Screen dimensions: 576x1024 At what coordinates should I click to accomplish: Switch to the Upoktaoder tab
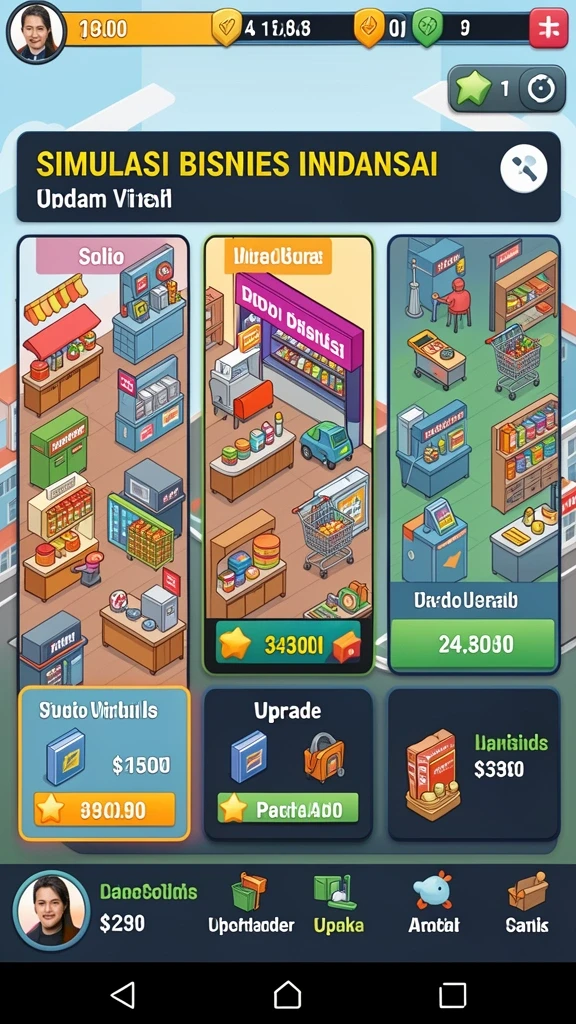click(251, 903)
